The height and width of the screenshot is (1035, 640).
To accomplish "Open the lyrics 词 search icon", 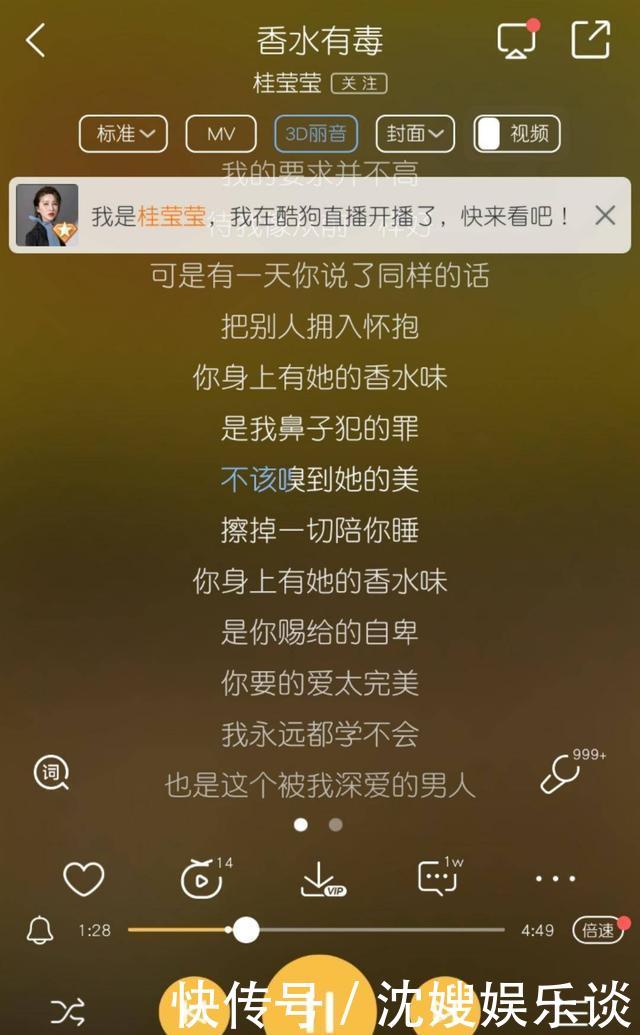I will pyautogui.click(x=51, y=772).
